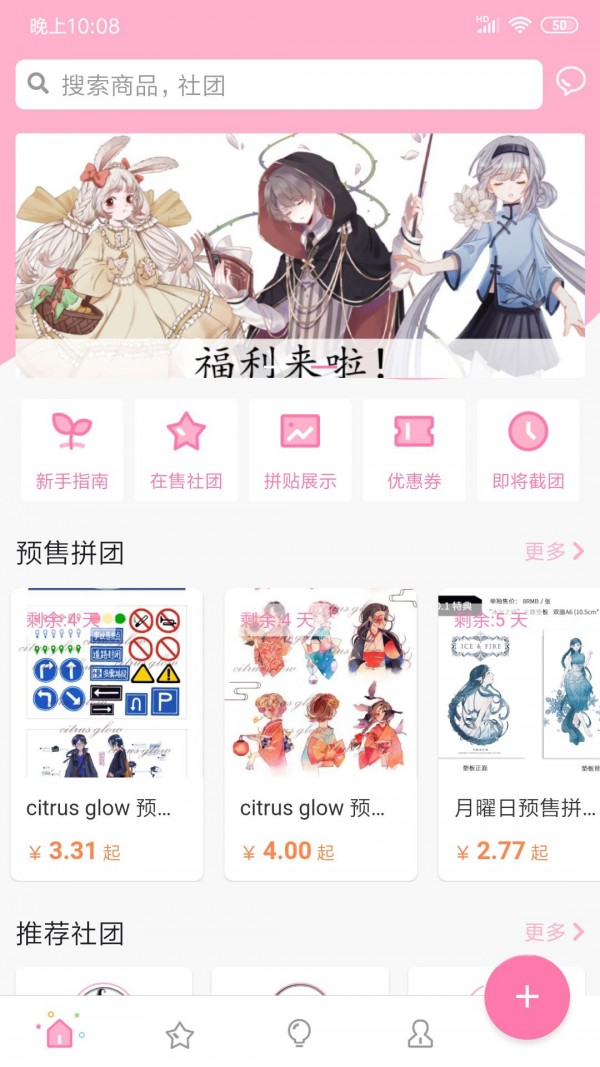Open the citrus glow card priced ¥3.31
This screenshot has width=600, height=1067.
107,735
